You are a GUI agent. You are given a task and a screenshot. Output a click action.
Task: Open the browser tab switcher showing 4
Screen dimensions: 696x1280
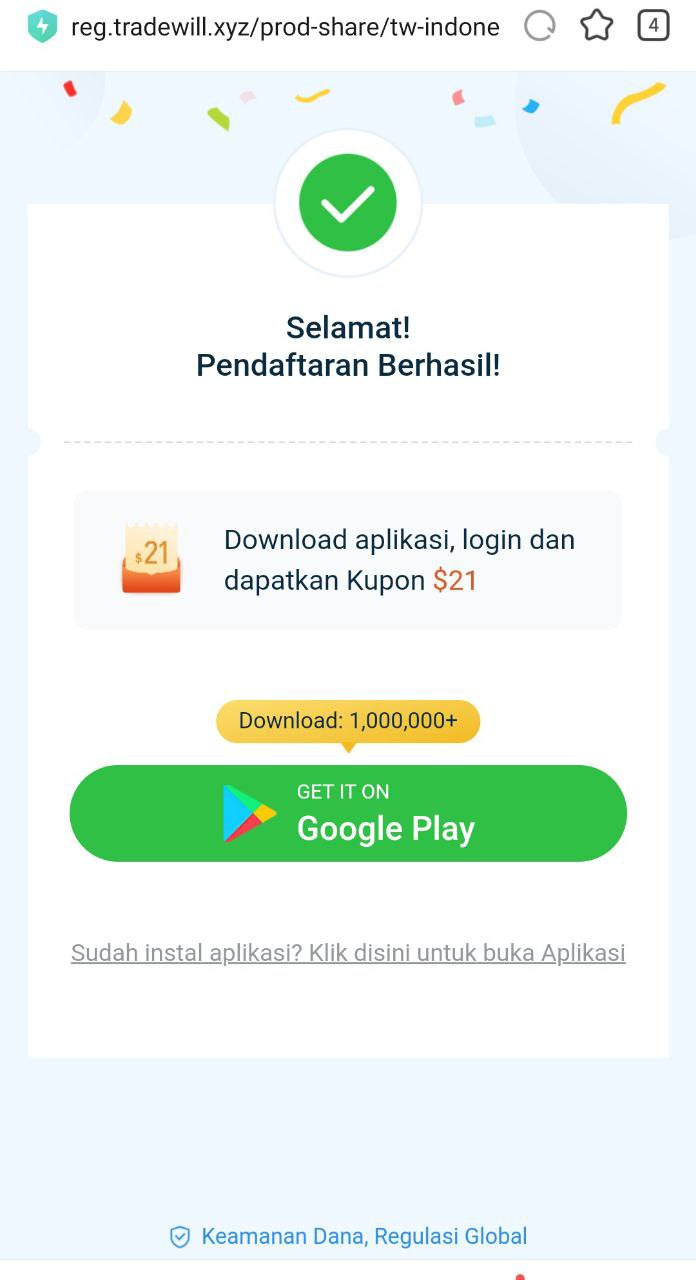653,26
